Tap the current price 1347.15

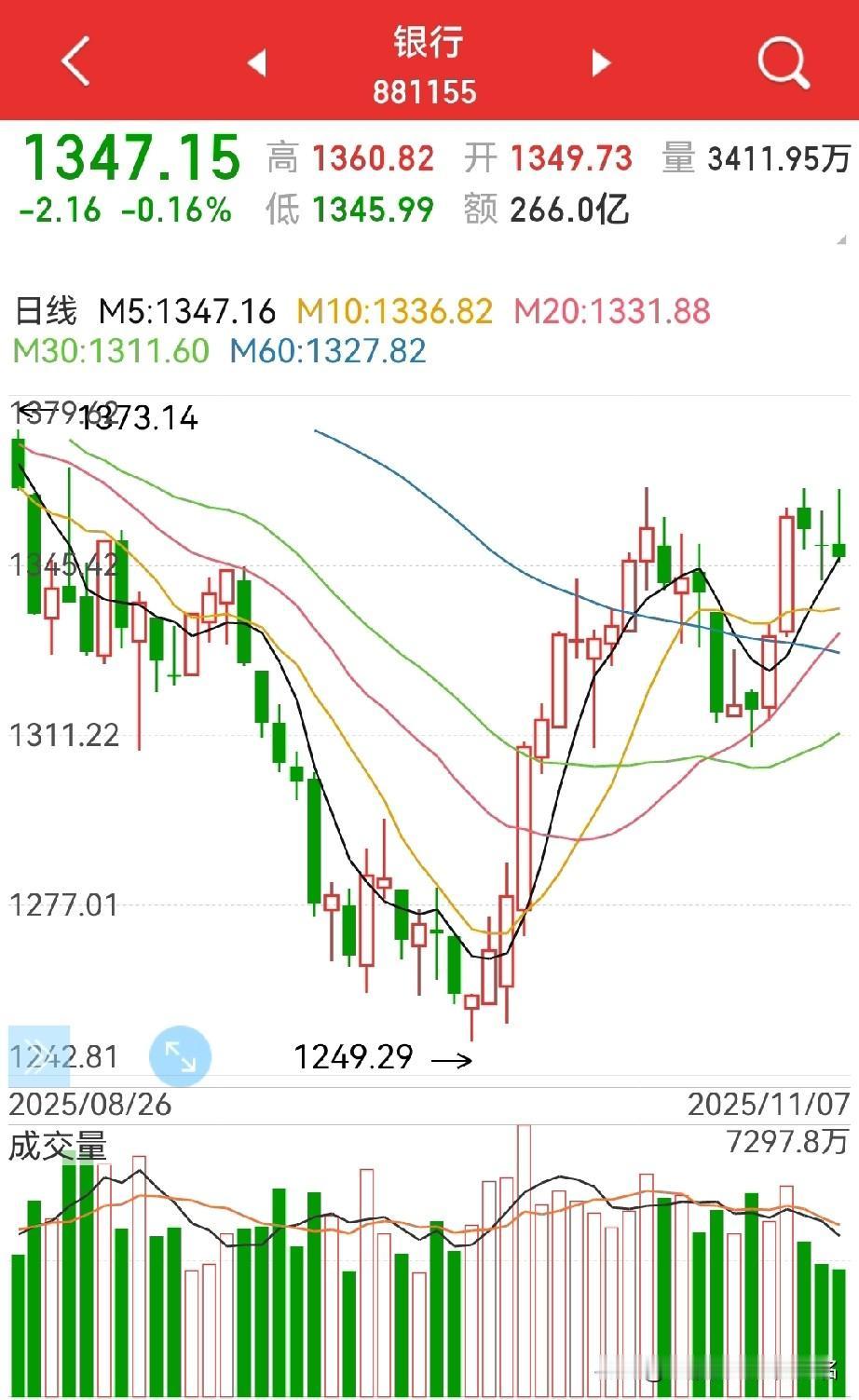[130, 158]
